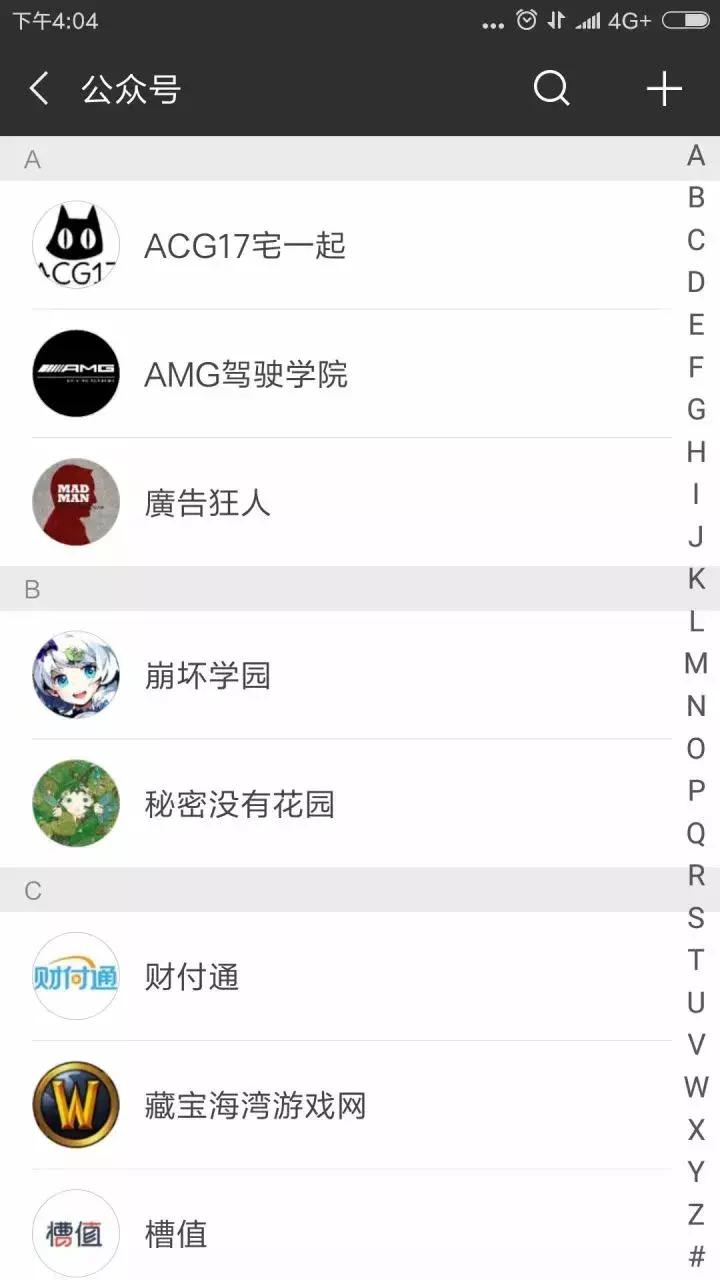Open the 槽值 account avatar

75,1234
